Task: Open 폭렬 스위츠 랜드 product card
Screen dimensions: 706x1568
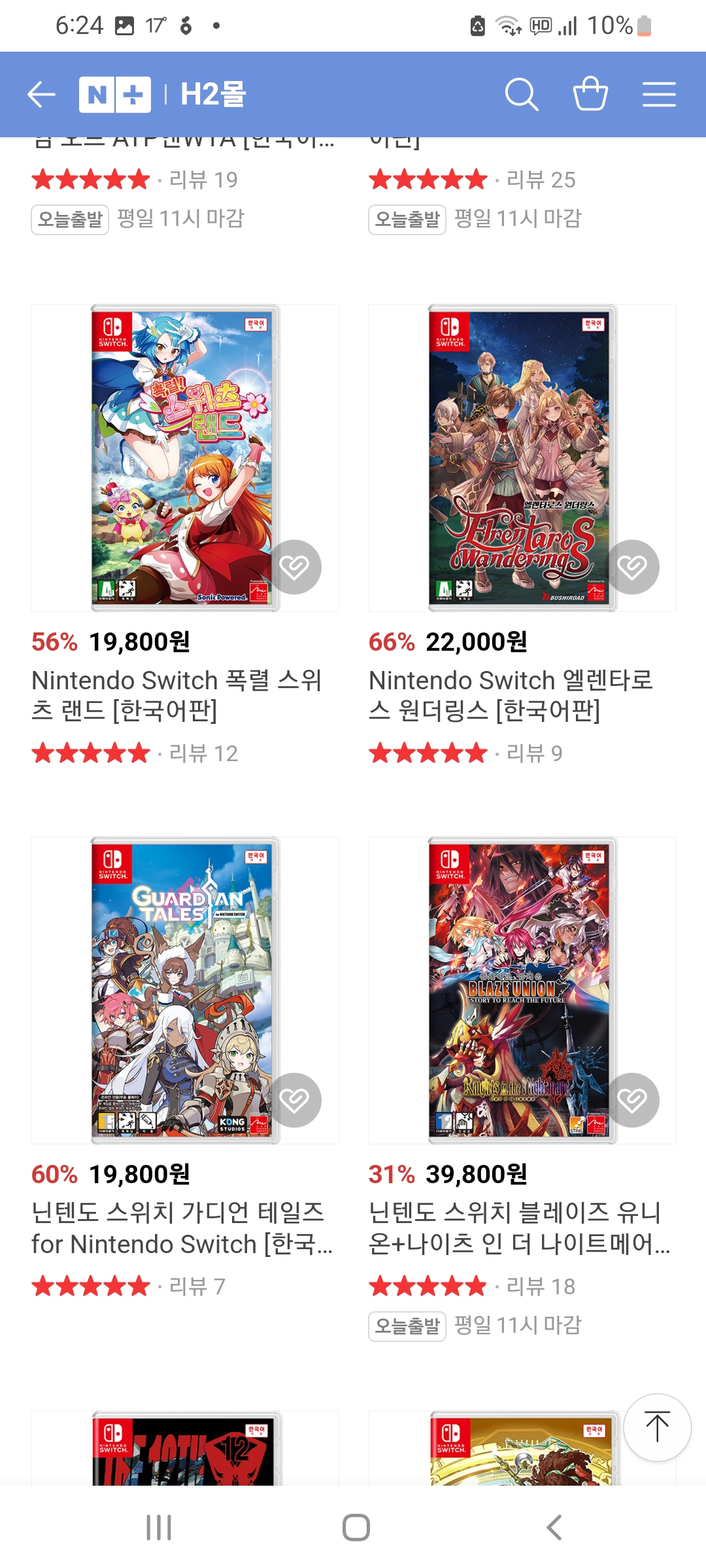Action: click(185, 458)
